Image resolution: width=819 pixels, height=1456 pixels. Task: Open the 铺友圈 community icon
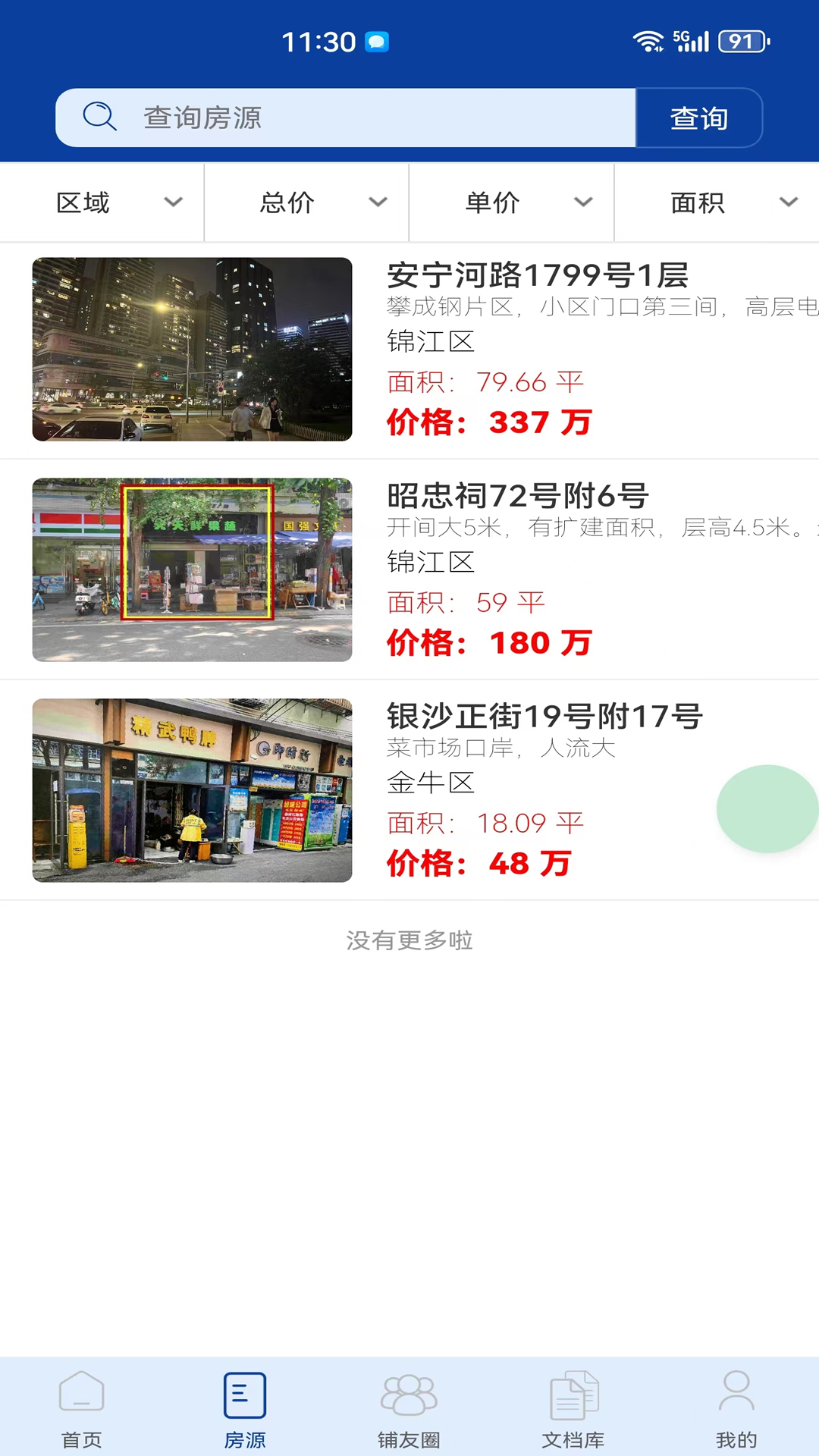409,1395
